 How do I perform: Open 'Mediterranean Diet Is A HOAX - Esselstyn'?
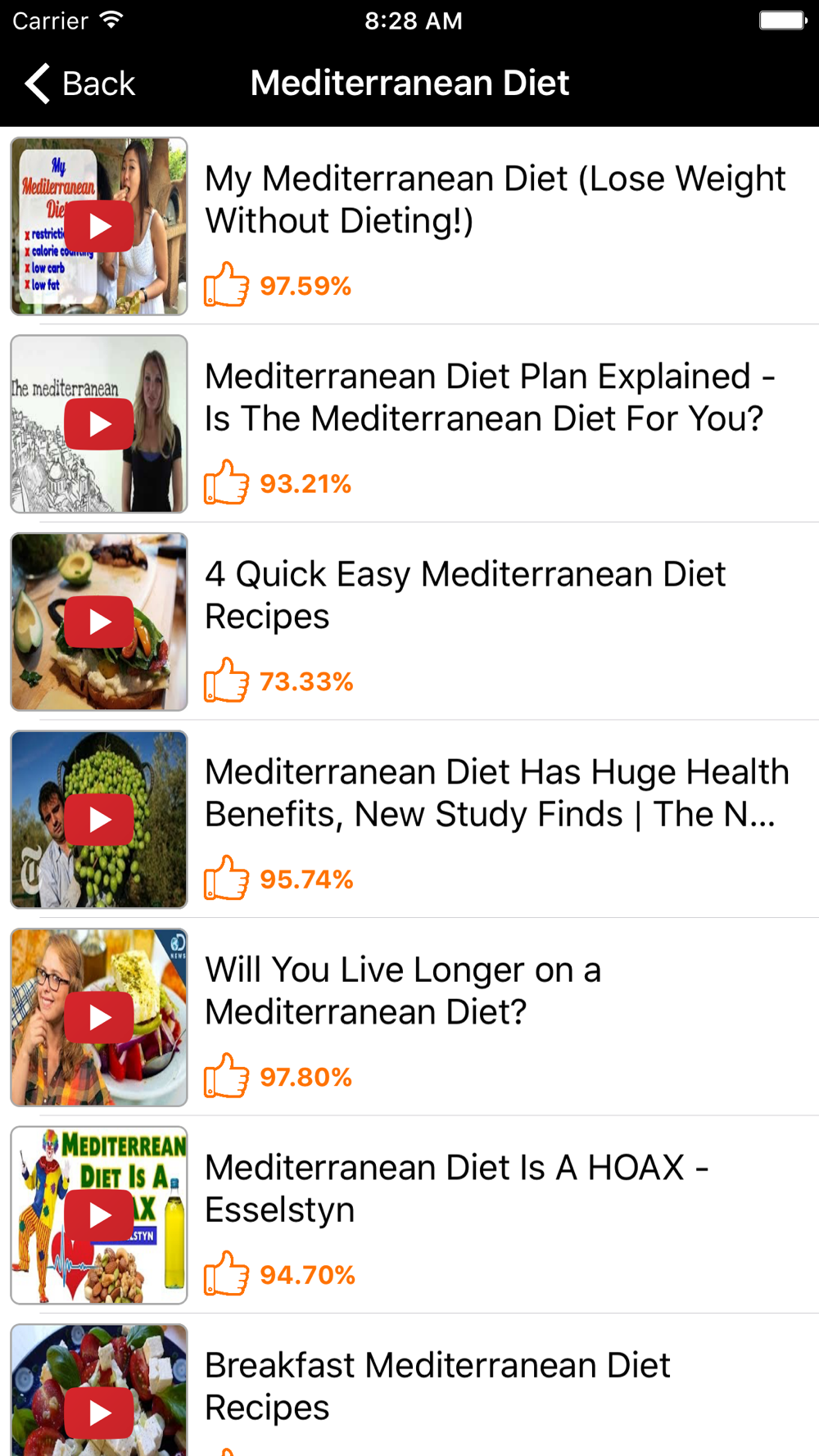[409, 1214]
